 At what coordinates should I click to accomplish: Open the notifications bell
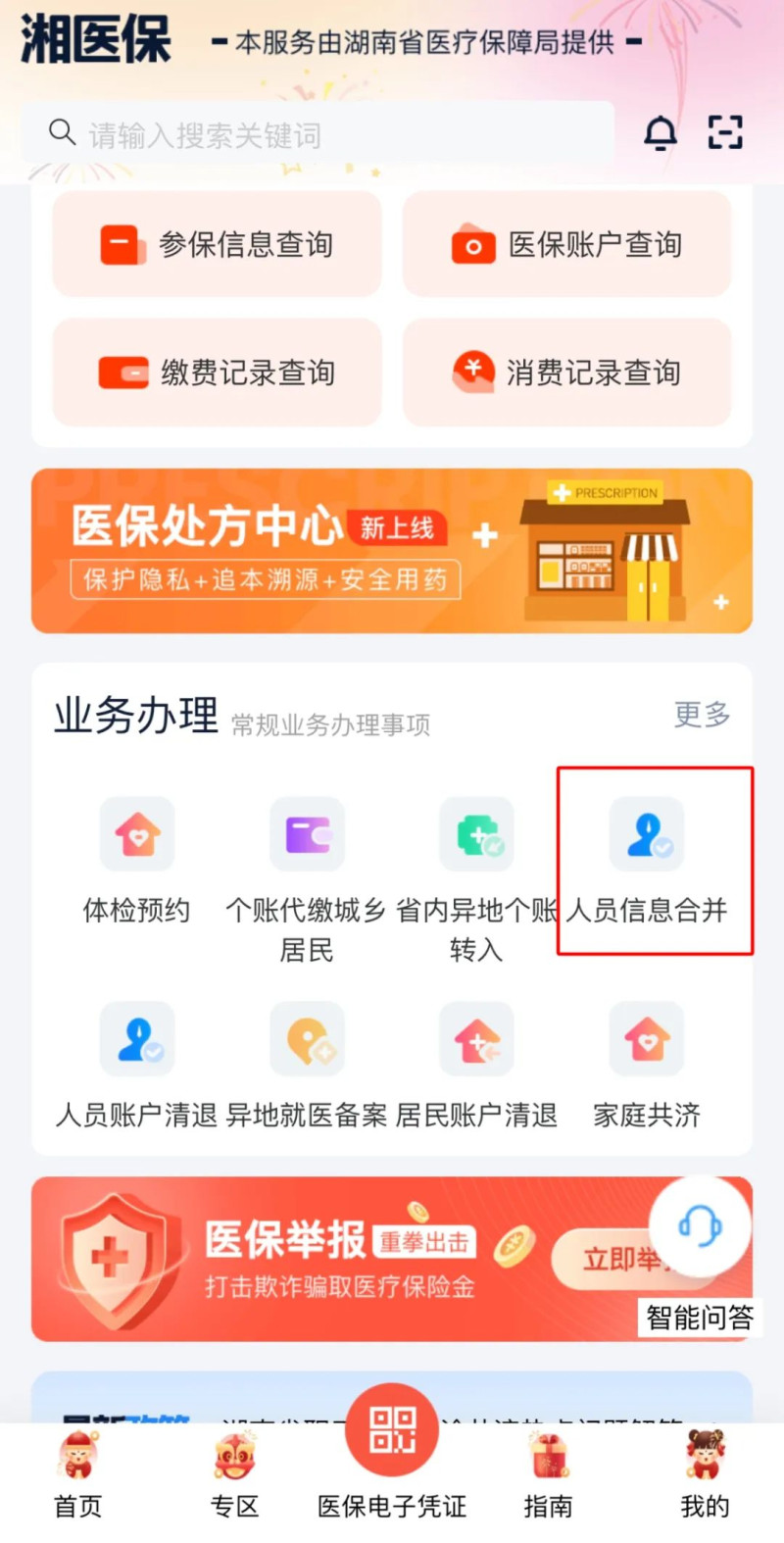click(660, 132)
